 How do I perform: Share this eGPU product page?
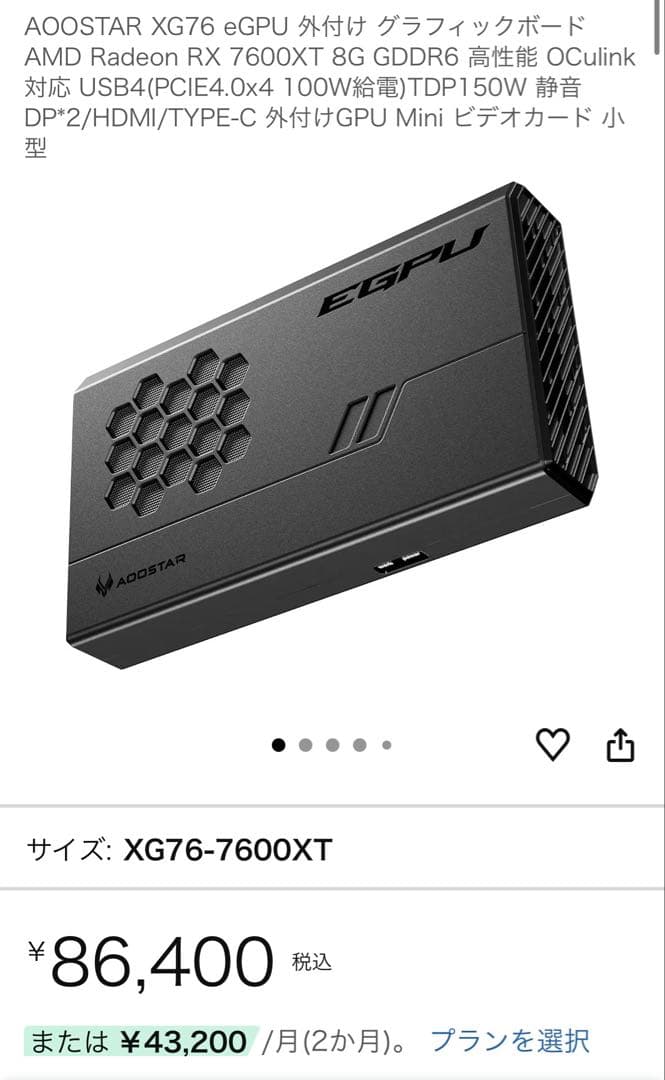pos(620,744)
